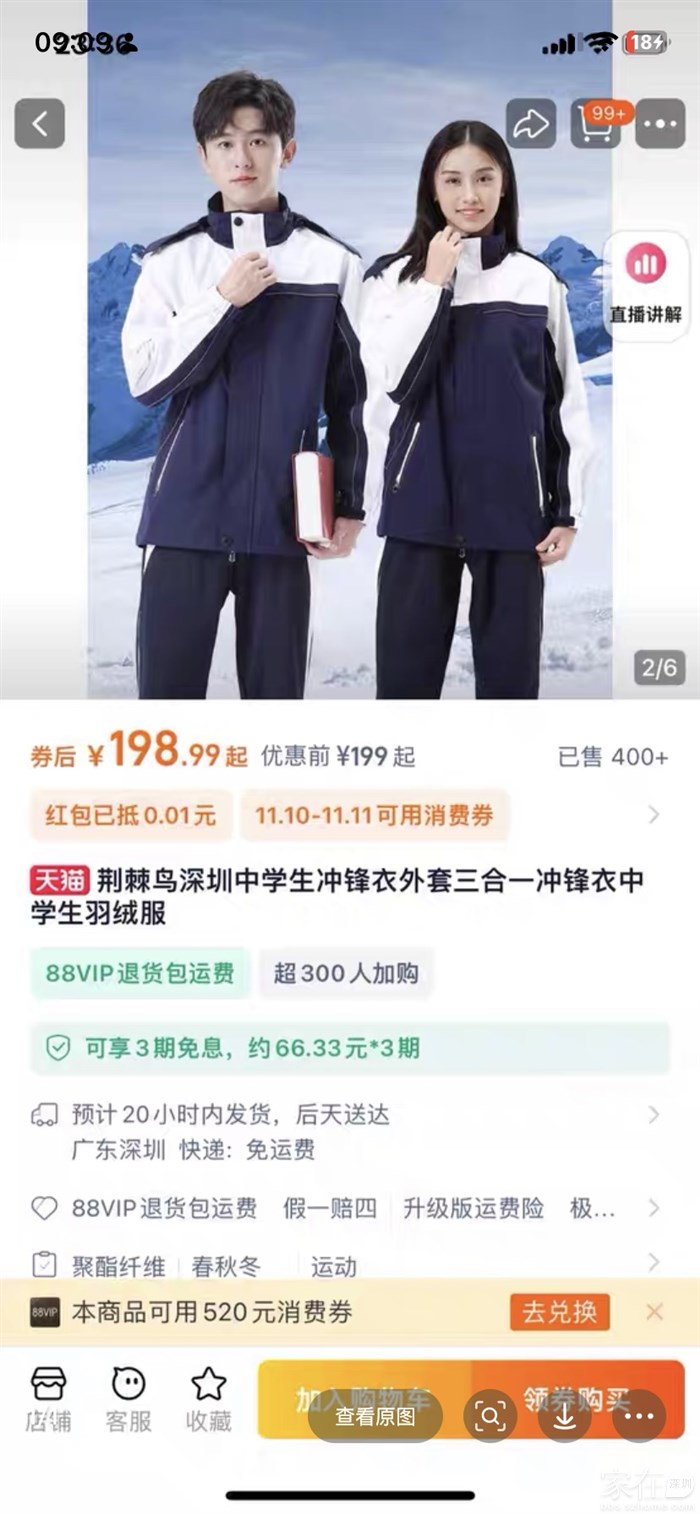Viewport: 700px width, 1514px height.
Task: View the 可享3期免息 installment details
Action: click(350, 1048)
